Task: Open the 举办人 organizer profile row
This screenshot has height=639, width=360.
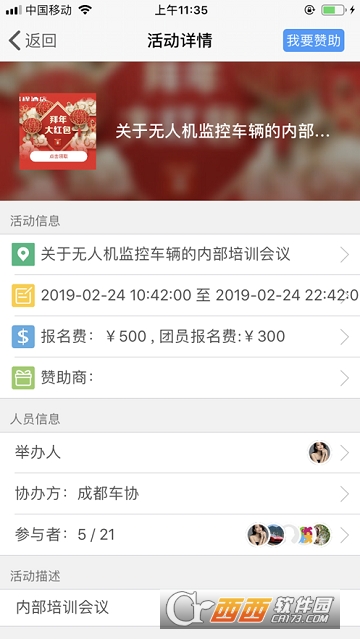Action: [180, 453]
